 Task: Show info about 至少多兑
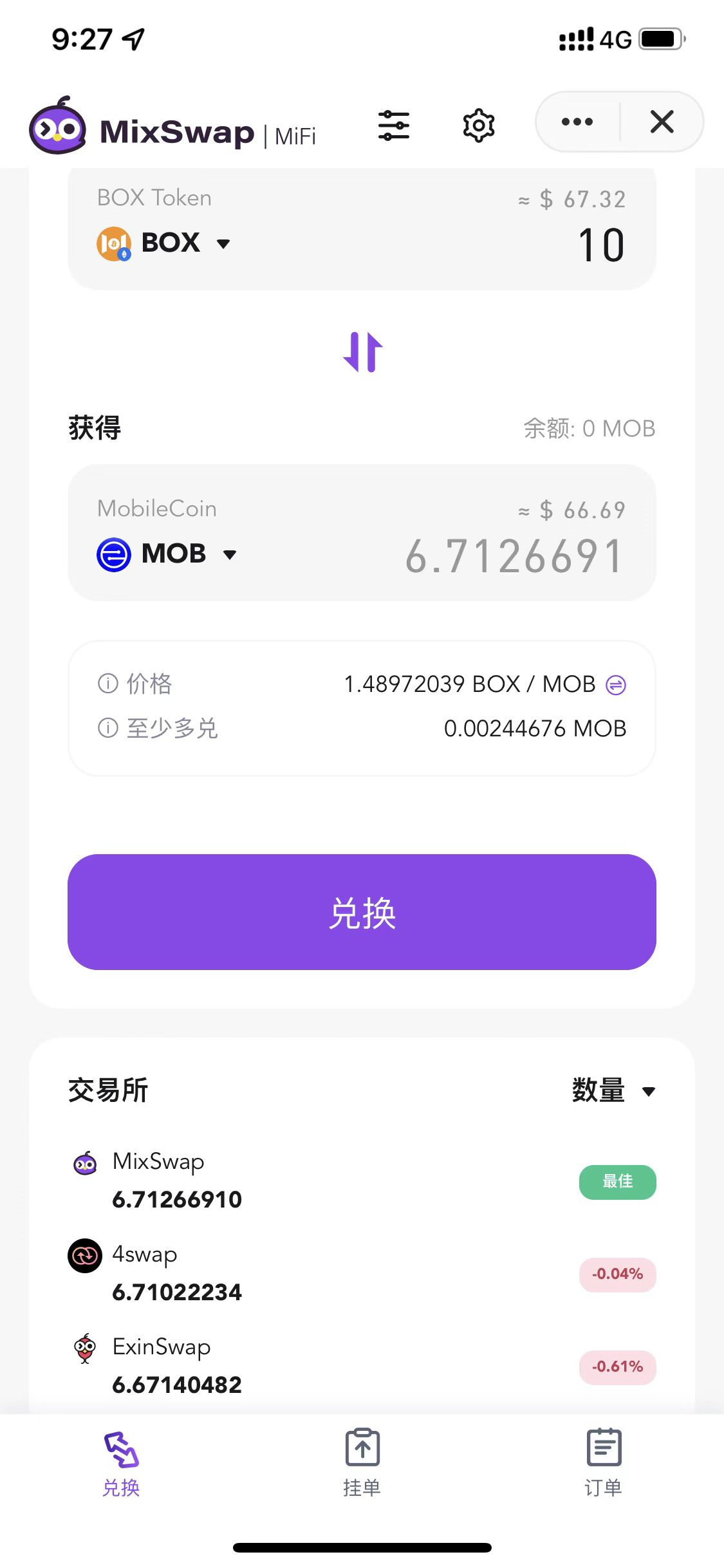pyautogui.click(x=108, y=728)
